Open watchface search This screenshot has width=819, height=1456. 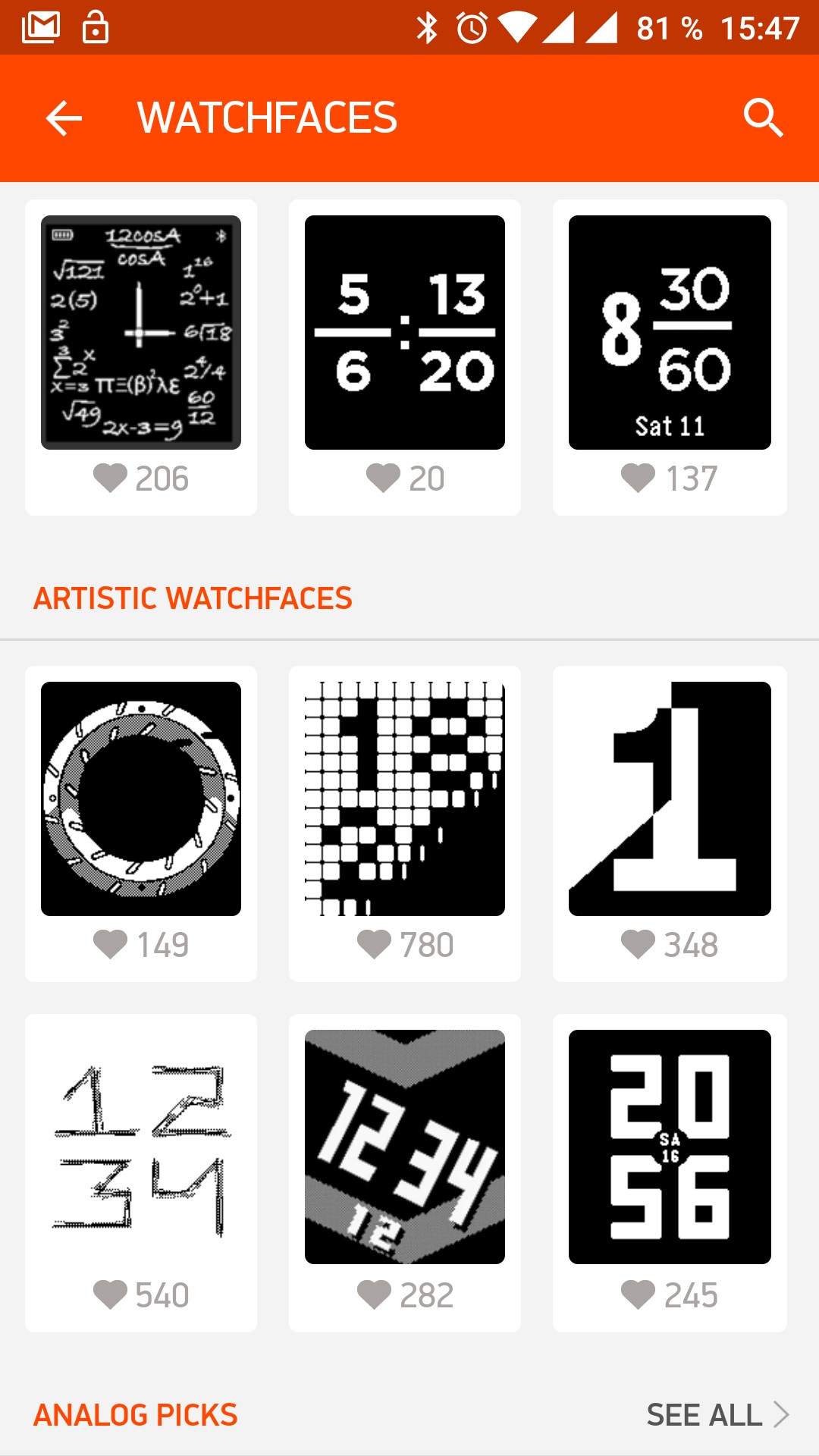(763, 118)
